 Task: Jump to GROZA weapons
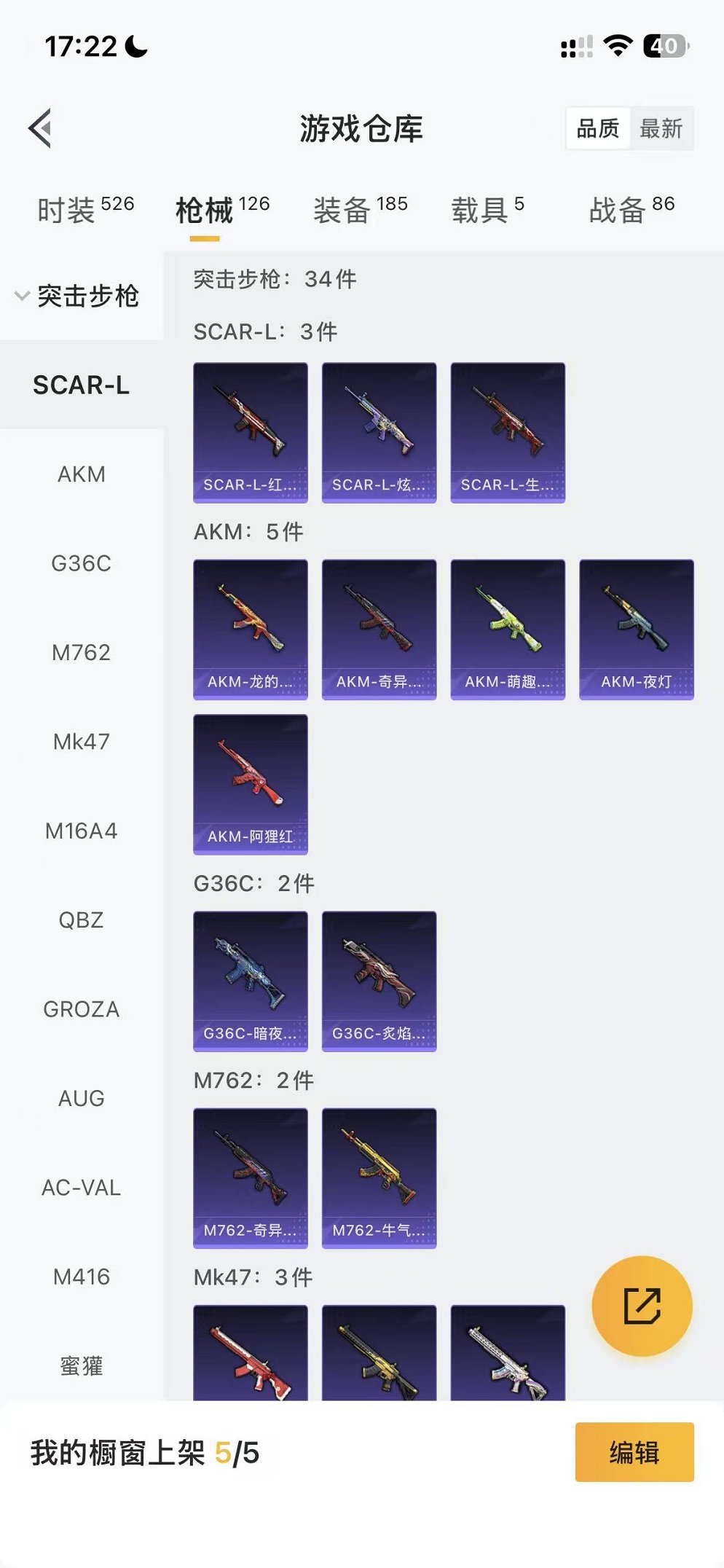coord(82,1009)
